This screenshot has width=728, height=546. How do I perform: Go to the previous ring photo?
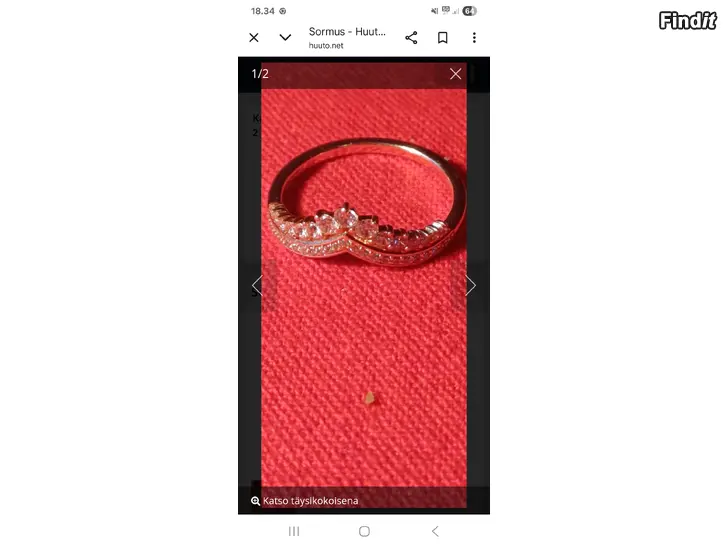coord(257,285)
